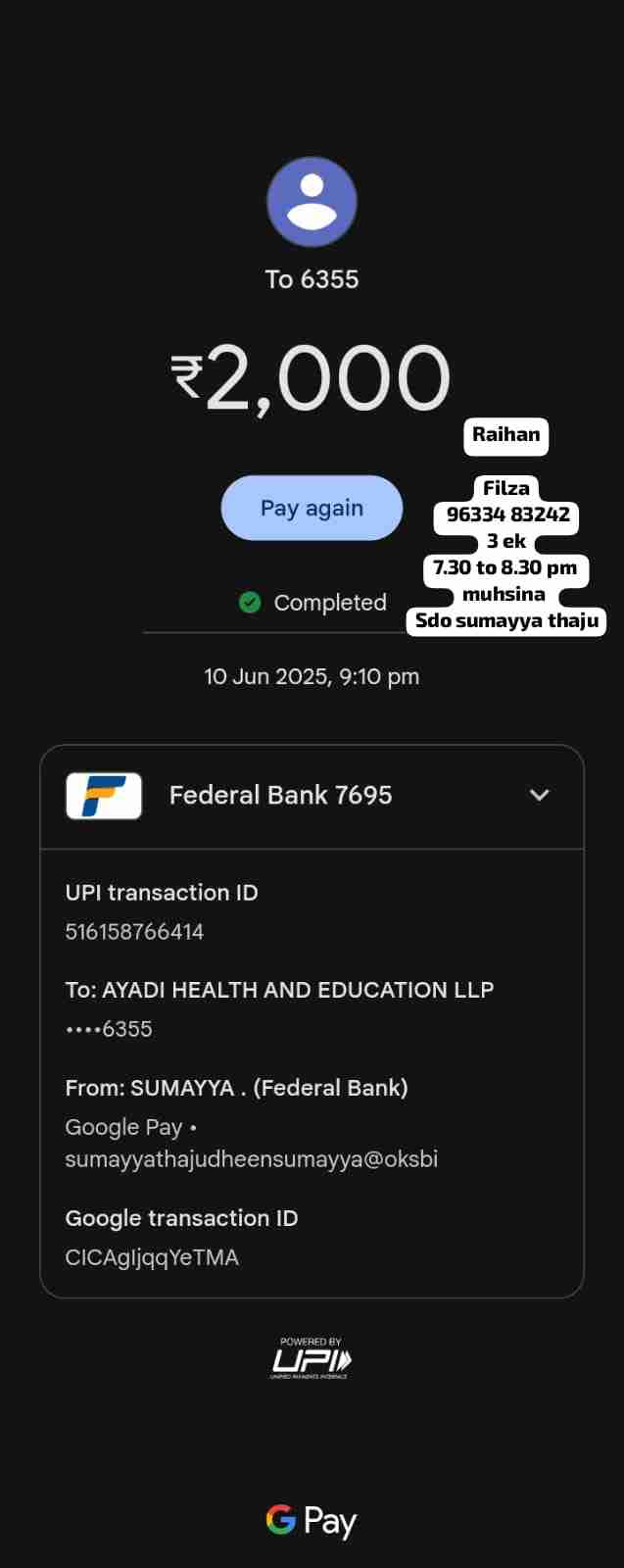This screenshot has width=624, height=1568.
Task: Collapse the Federal Bank 7695 details chevron
Action: coord(539,795)
